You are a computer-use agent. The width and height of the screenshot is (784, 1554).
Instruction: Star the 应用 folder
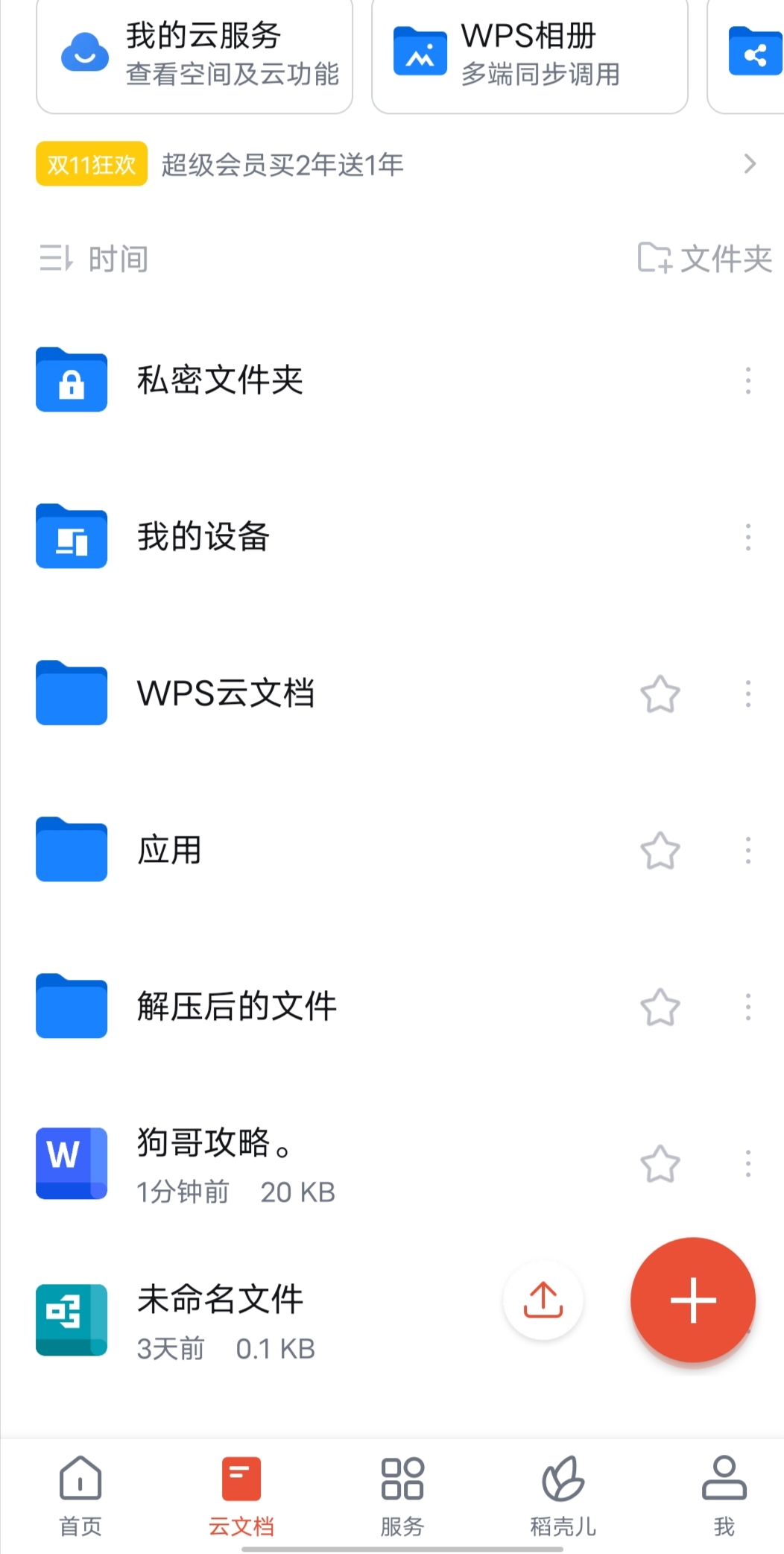[660, 851]
